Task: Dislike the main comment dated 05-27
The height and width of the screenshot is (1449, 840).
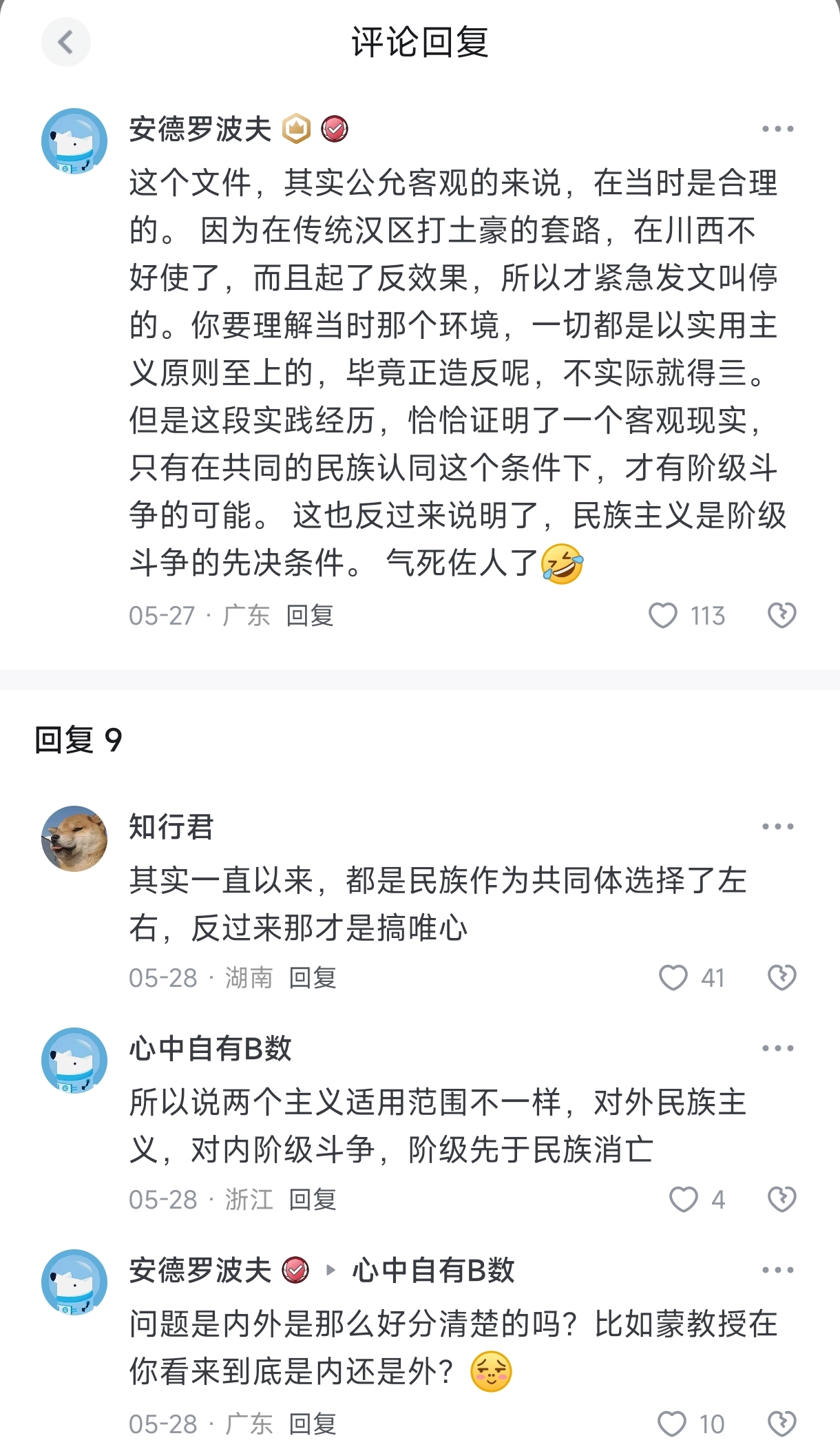Action: pyautogui.click(x=782, y=615)
